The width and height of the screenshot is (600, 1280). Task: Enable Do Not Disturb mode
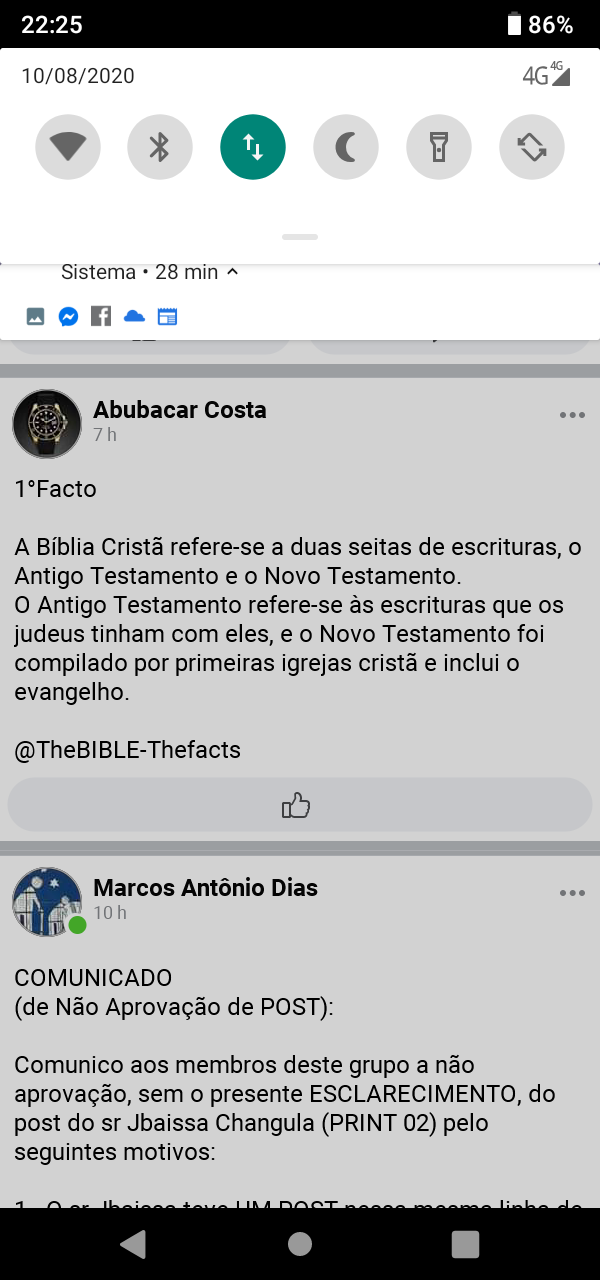point(346,148)
